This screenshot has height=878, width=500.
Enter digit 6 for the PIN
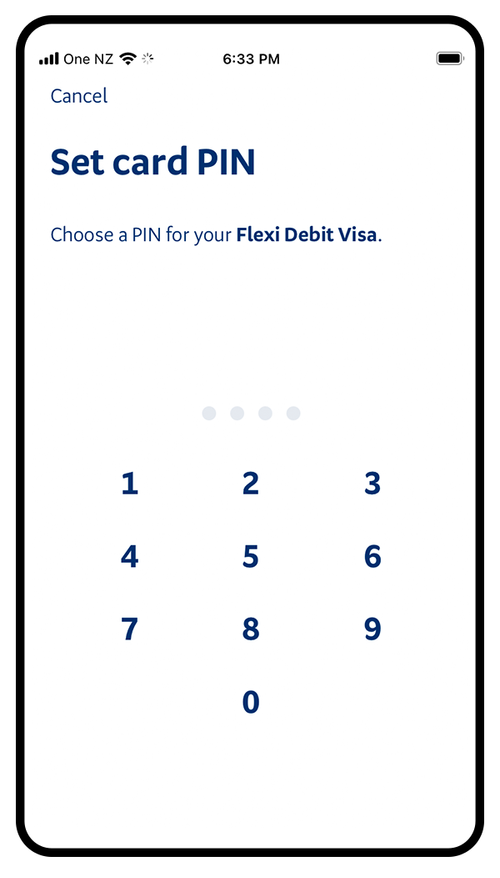coord(372,557)
